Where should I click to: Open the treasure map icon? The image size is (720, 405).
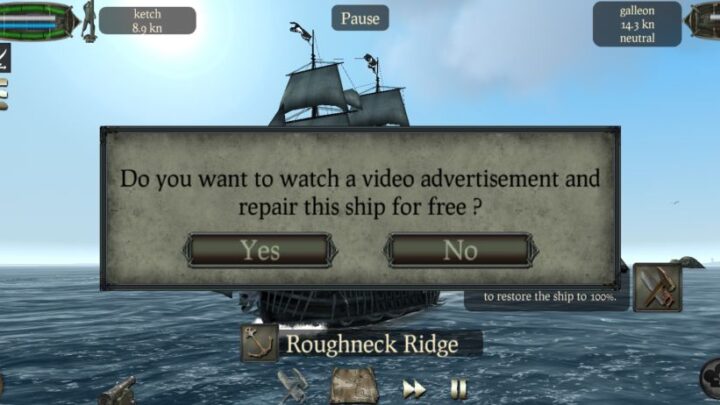(354, 386)
